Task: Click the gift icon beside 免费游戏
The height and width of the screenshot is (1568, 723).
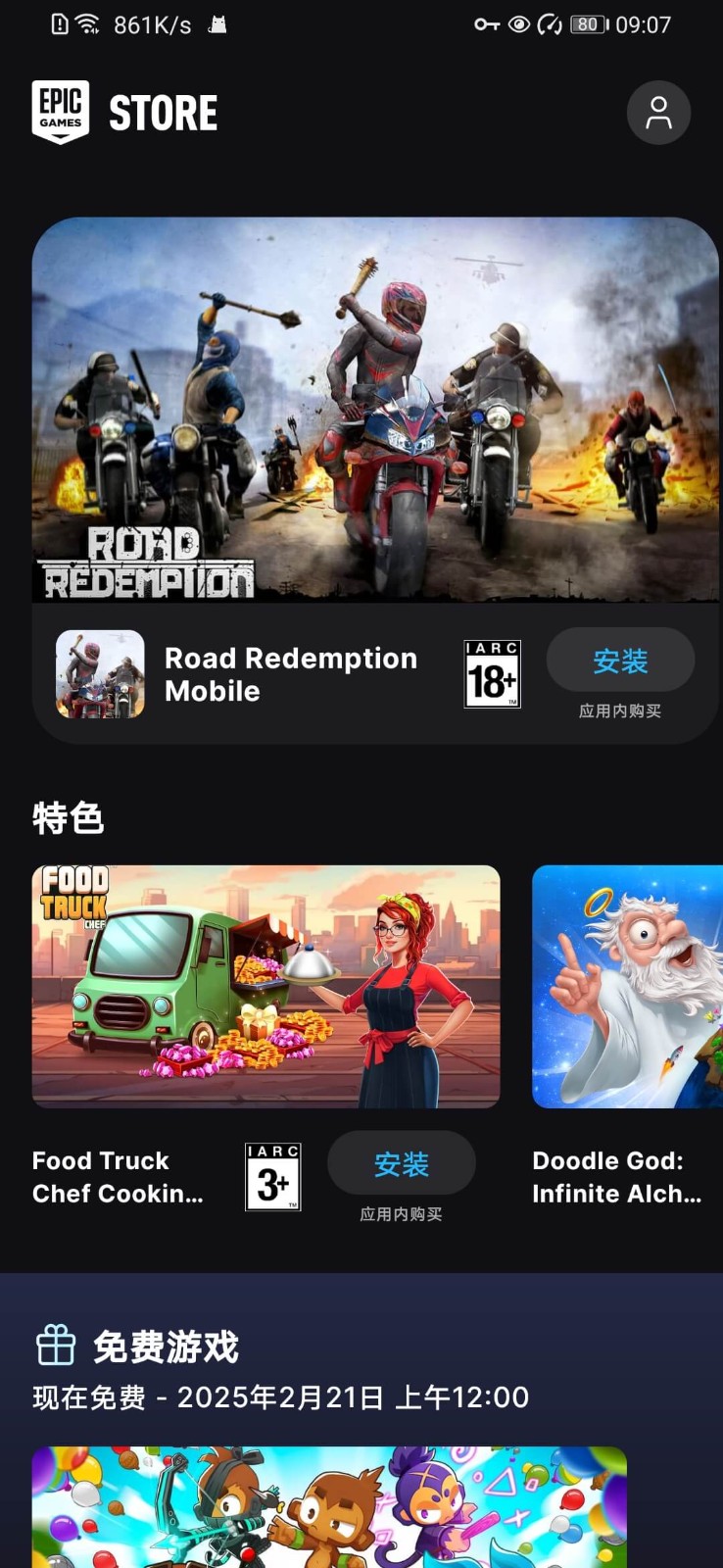Action: (x=56, y=1345)
